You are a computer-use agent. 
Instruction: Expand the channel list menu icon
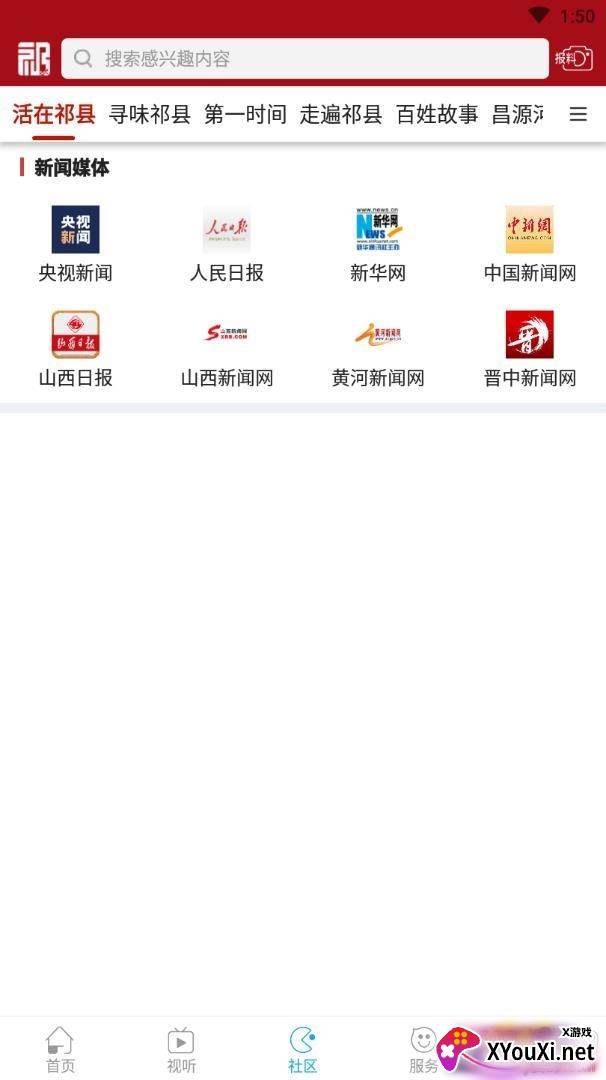point(578,114)
